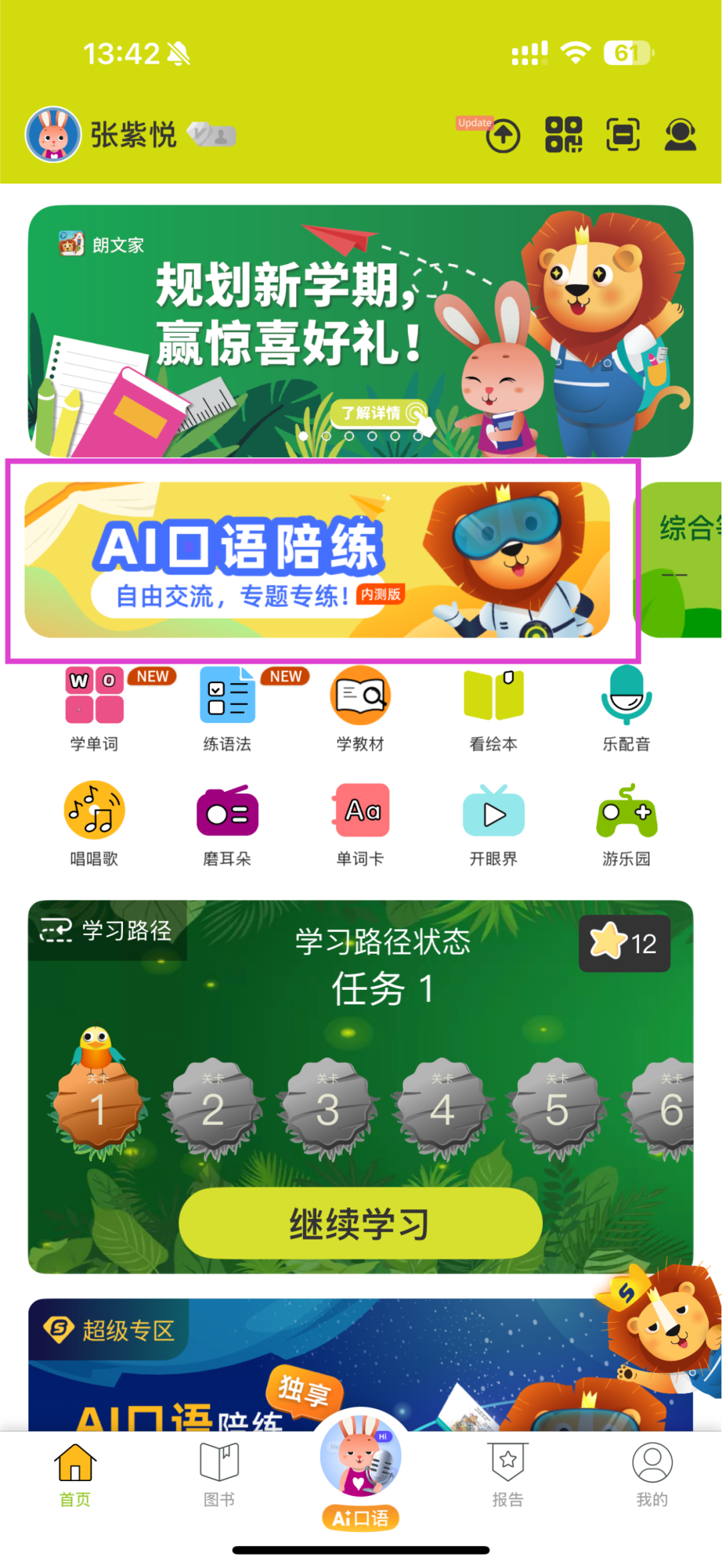Select level 2 on the learning path
Screen dimensions: 722x1568
pos(213,1108)
